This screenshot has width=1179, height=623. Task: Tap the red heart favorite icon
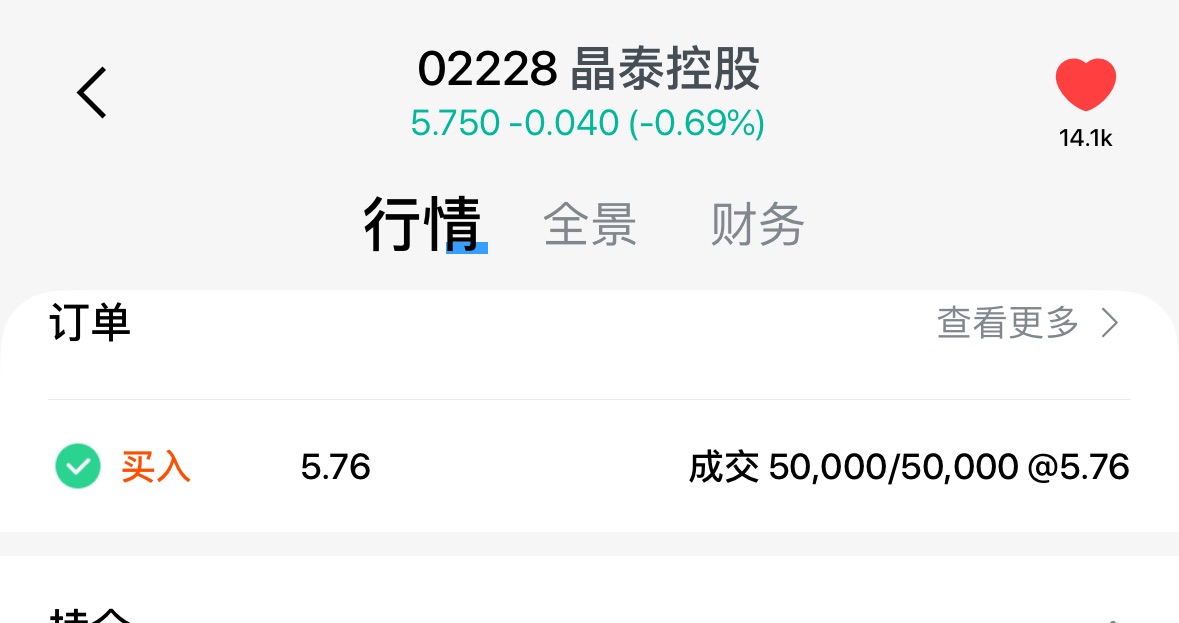point(1085,85)
